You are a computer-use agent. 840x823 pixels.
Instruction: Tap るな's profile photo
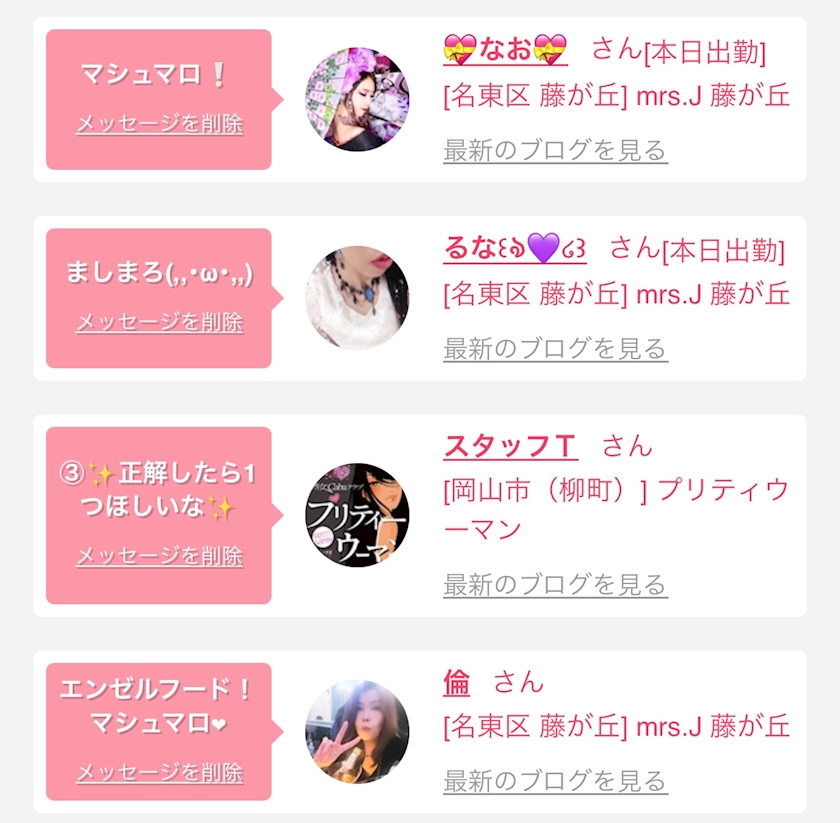pos(357,298)
